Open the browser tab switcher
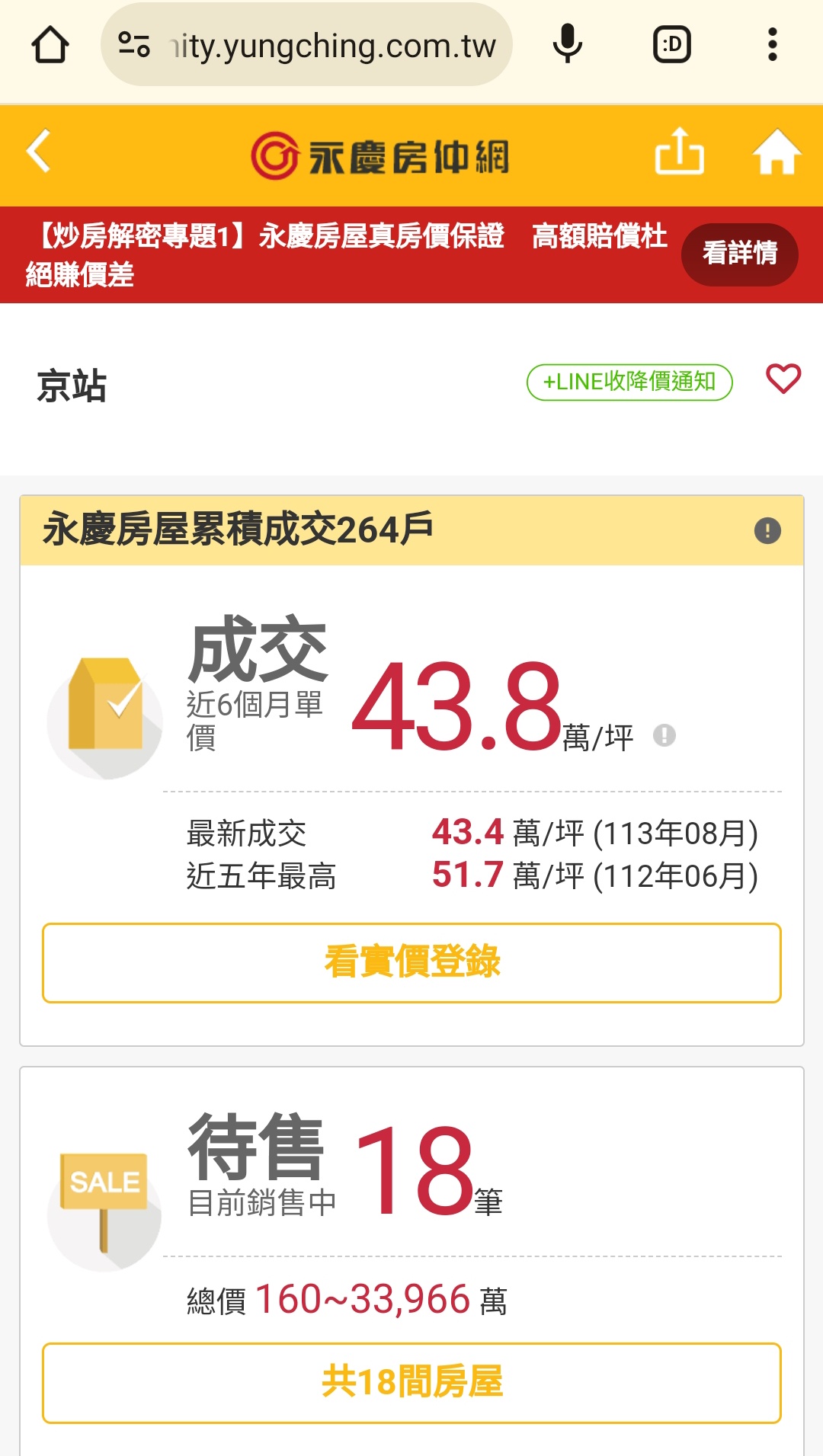This screenshot has width=823, height=1456. 672,44
